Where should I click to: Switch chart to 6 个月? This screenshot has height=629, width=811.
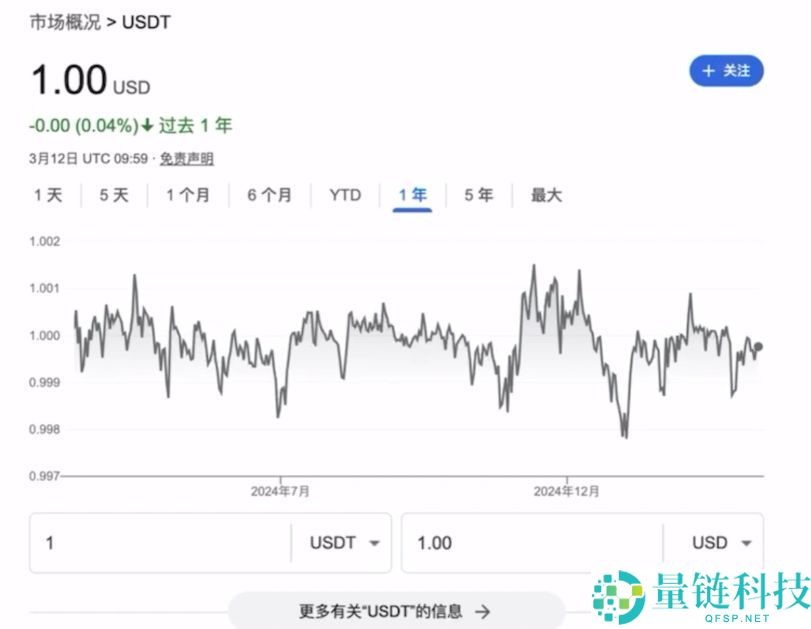(269, 195)
